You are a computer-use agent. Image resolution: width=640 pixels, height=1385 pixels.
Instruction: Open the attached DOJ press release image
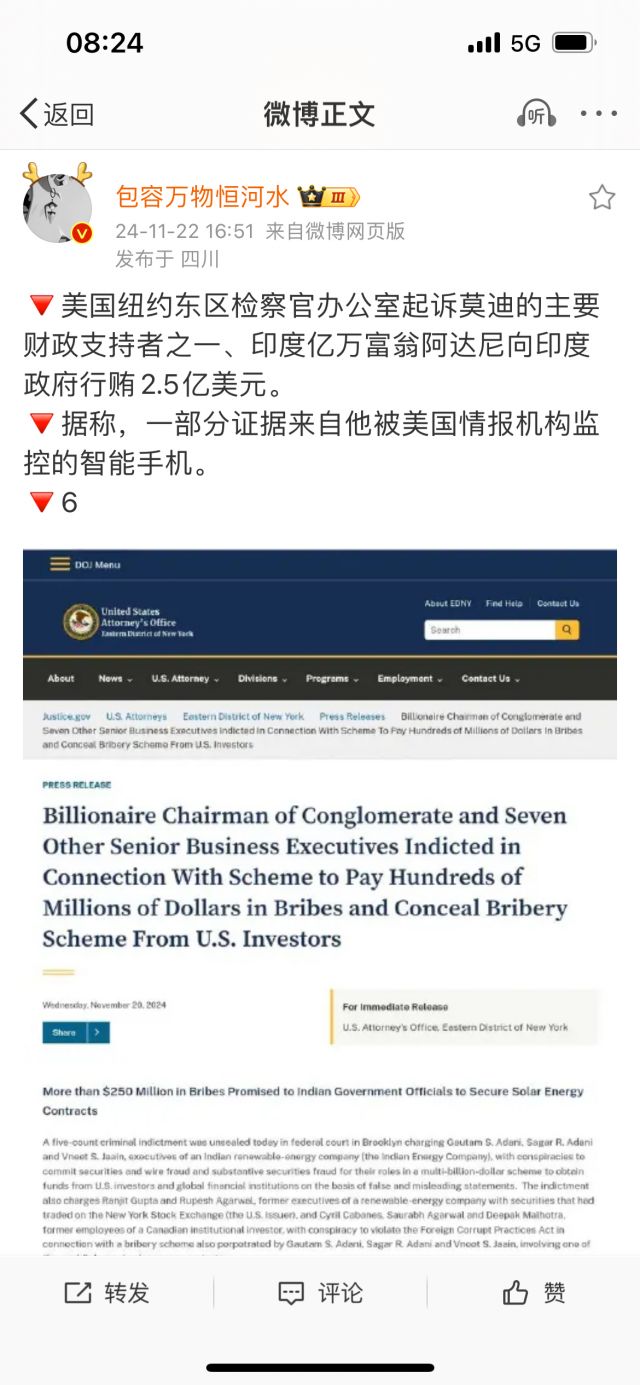[320, 900]
